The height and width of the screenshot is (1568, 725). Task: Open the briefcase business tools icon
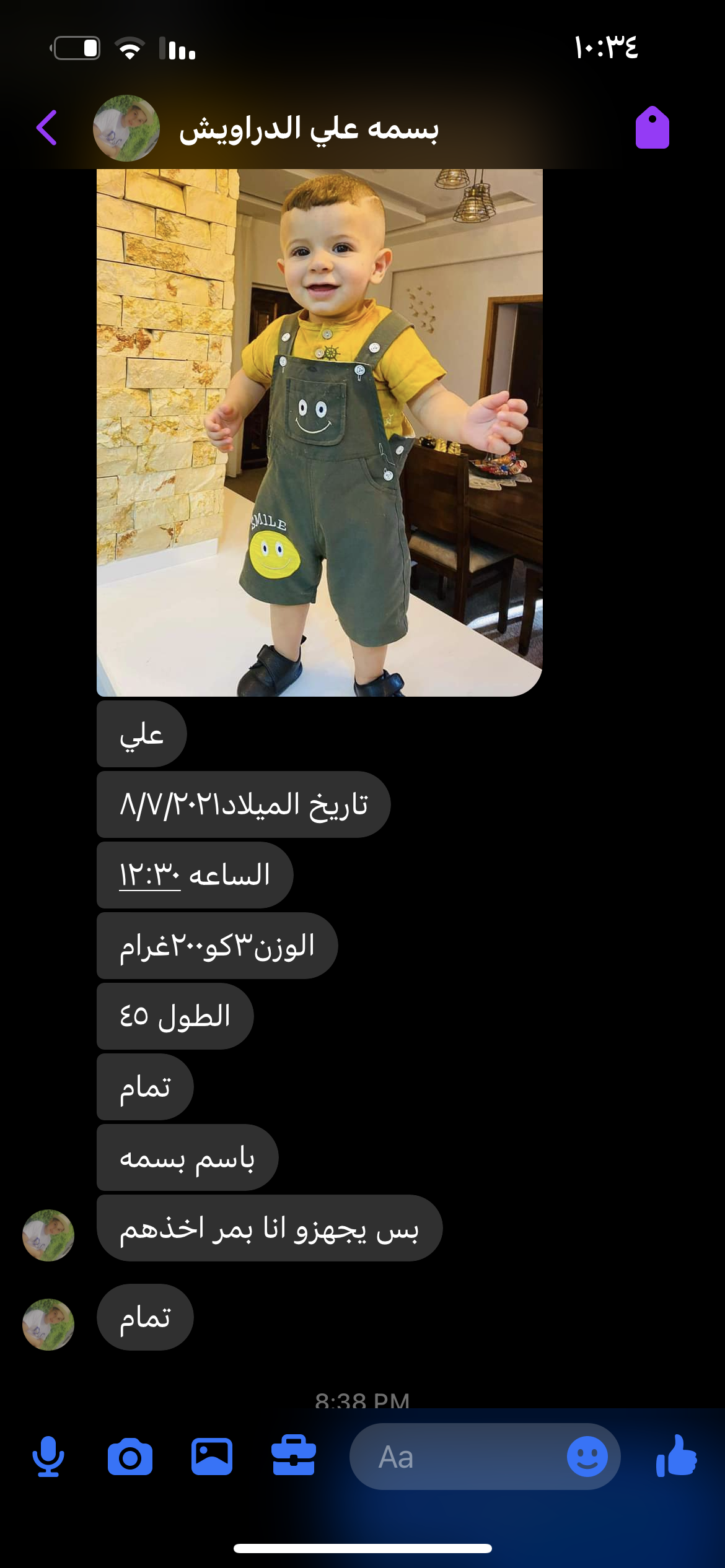pos(294,1456)
